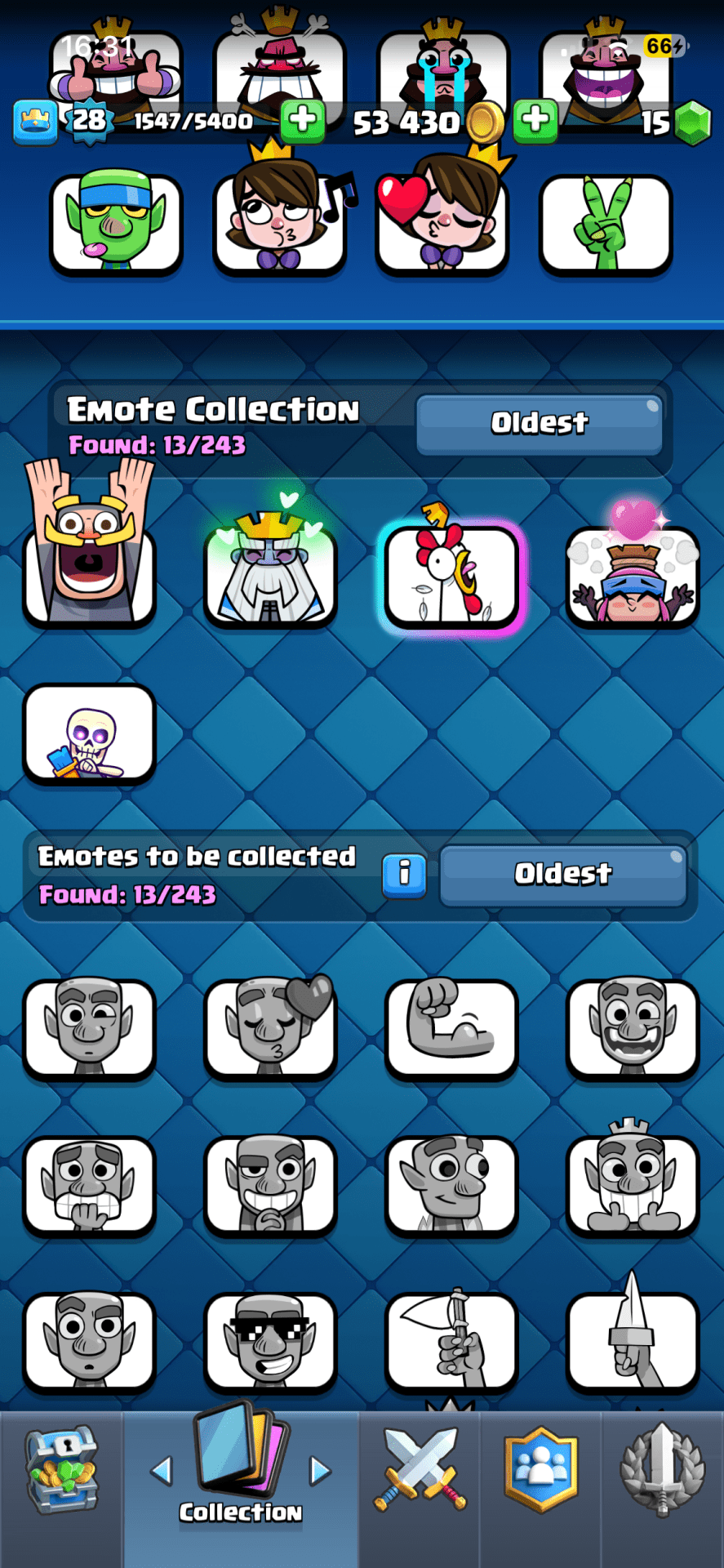Open the Shop chest tab
Viewport: 724px width, 1568px height.
pyautogui.click(x=61, y=1470)
